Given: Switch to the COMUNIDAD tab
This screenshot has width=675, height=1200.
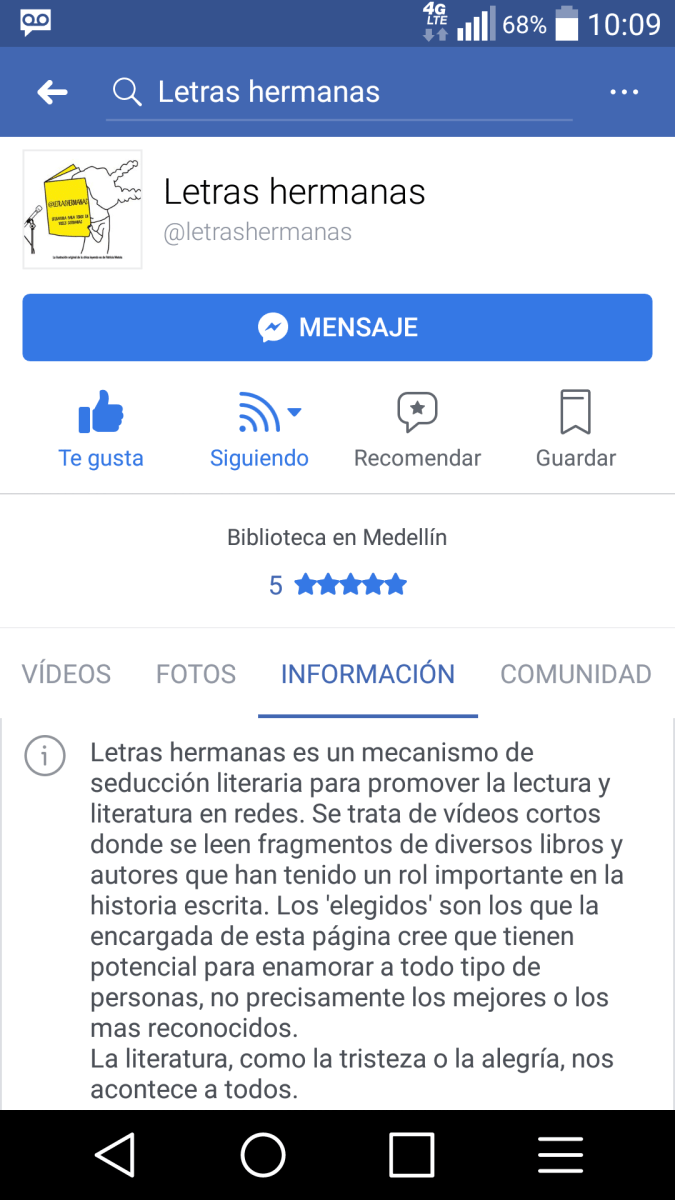Looking at the screenshot, I should [x=576, y=674].
